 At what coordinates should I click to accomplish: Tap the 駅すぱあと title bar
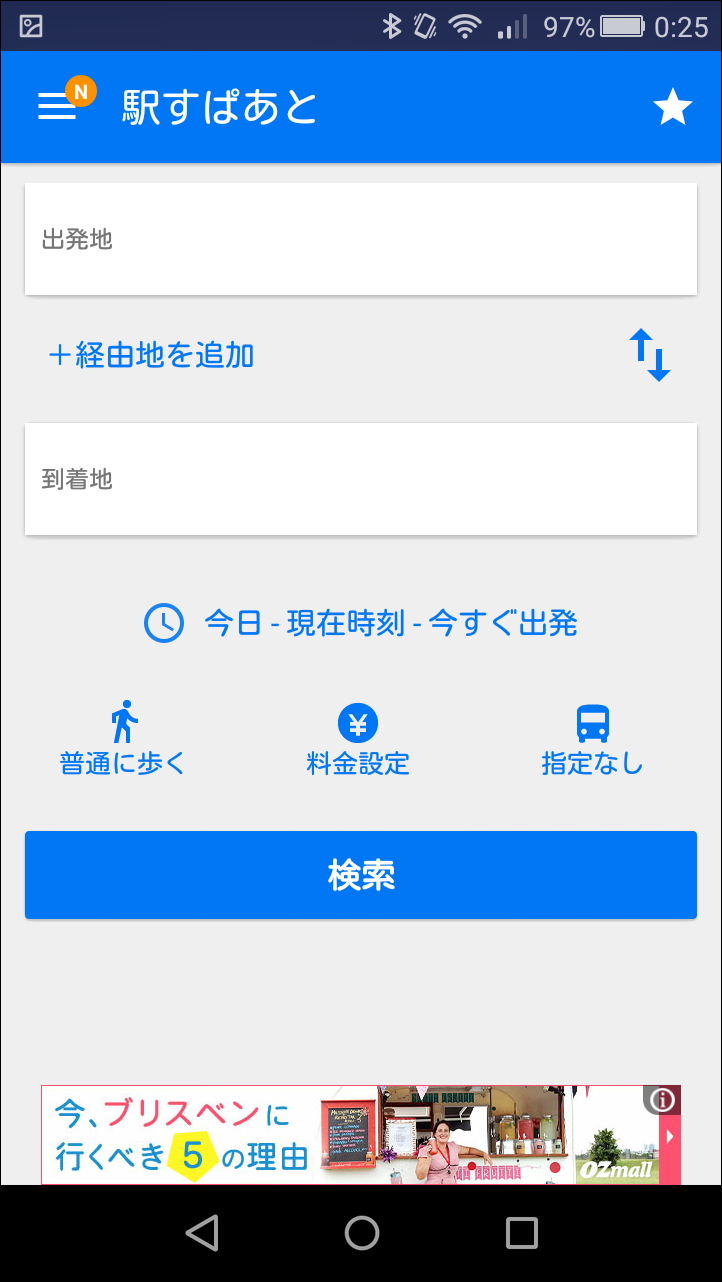click(x=218, y=107)
